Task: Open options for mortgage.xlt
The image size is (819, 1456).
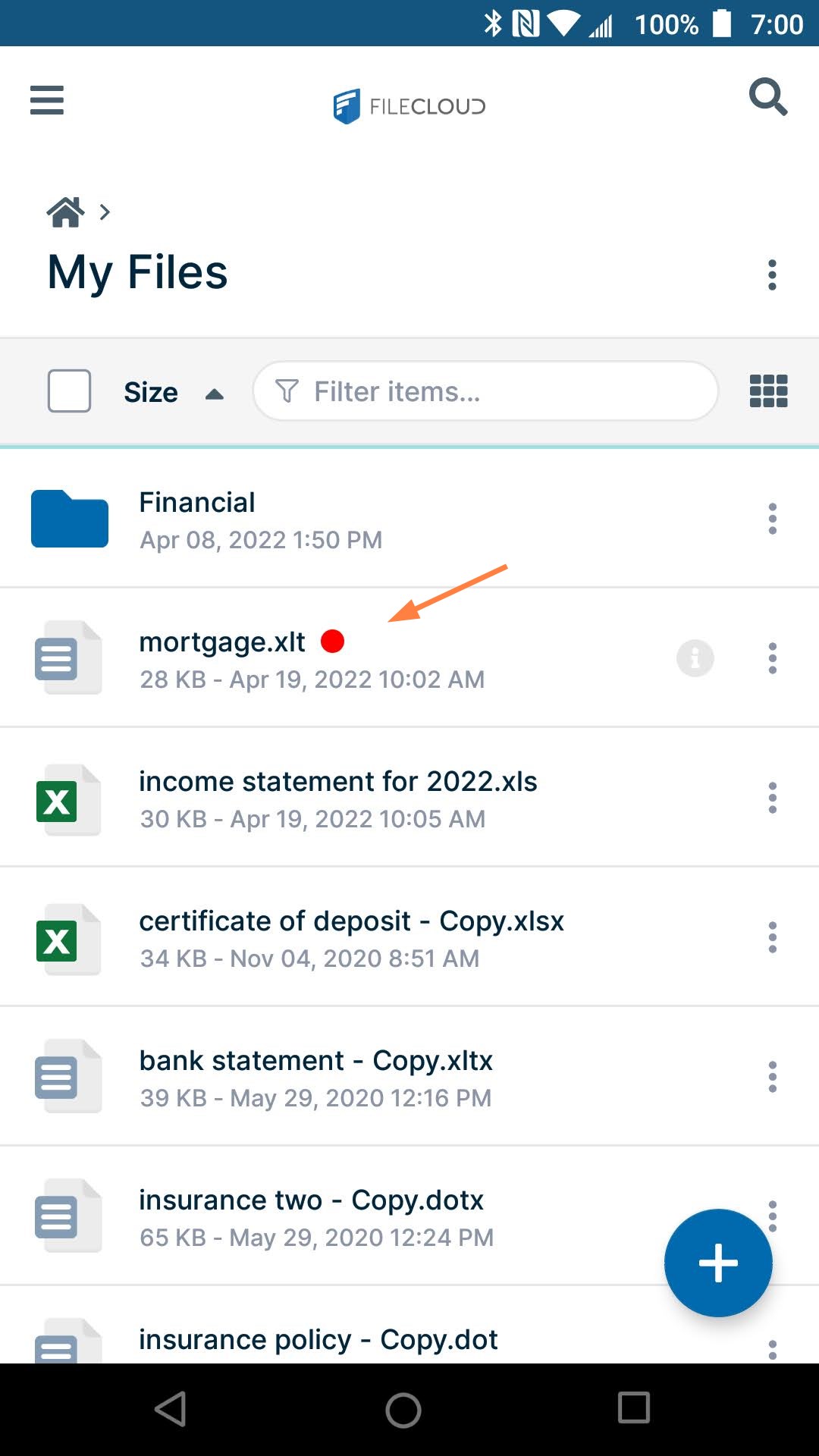Action: pyautogui.click(x=772, y=658)
